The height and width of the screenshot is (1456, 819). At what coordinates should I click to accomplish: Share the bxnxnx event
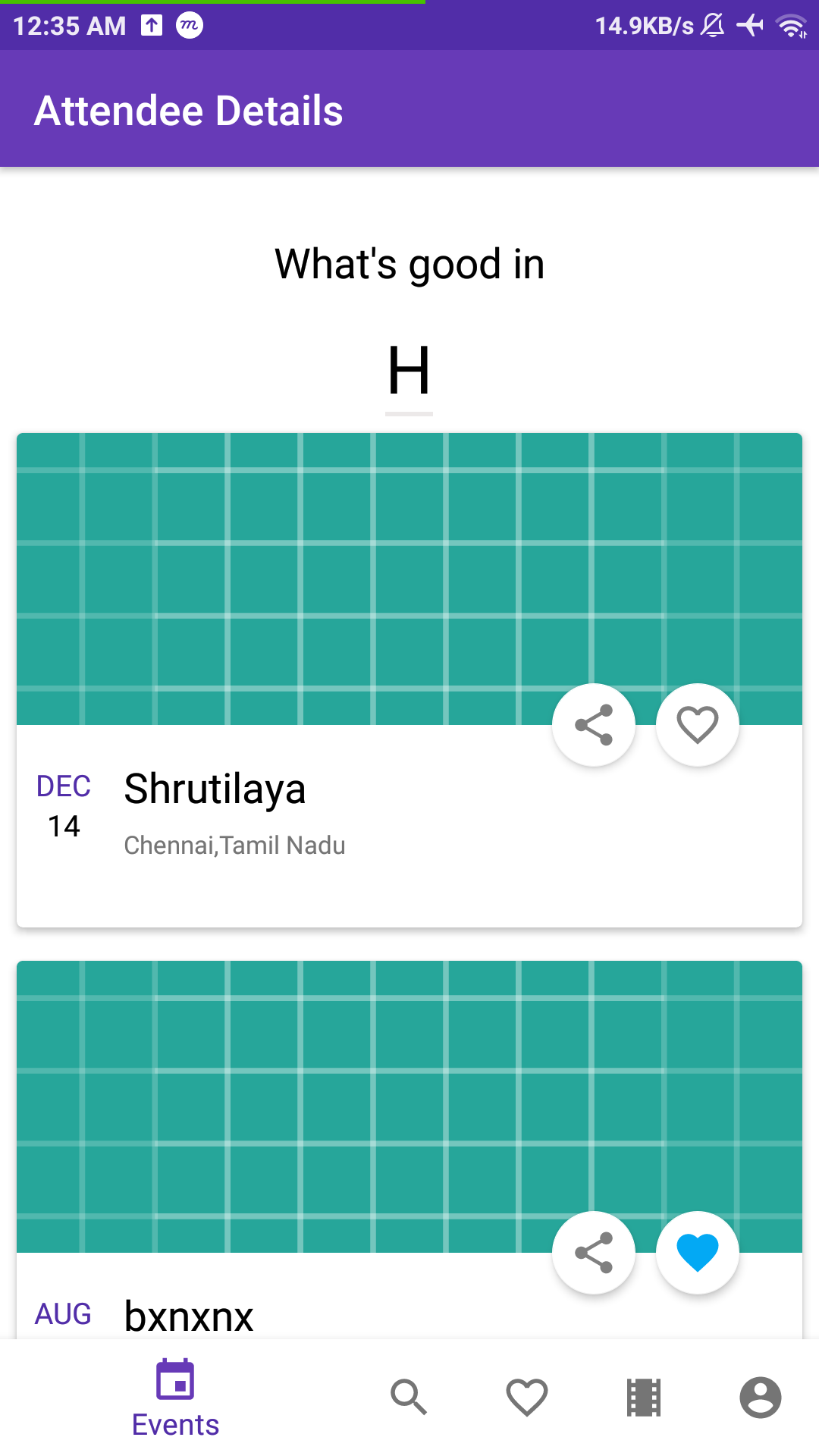tap(594, 1253)
